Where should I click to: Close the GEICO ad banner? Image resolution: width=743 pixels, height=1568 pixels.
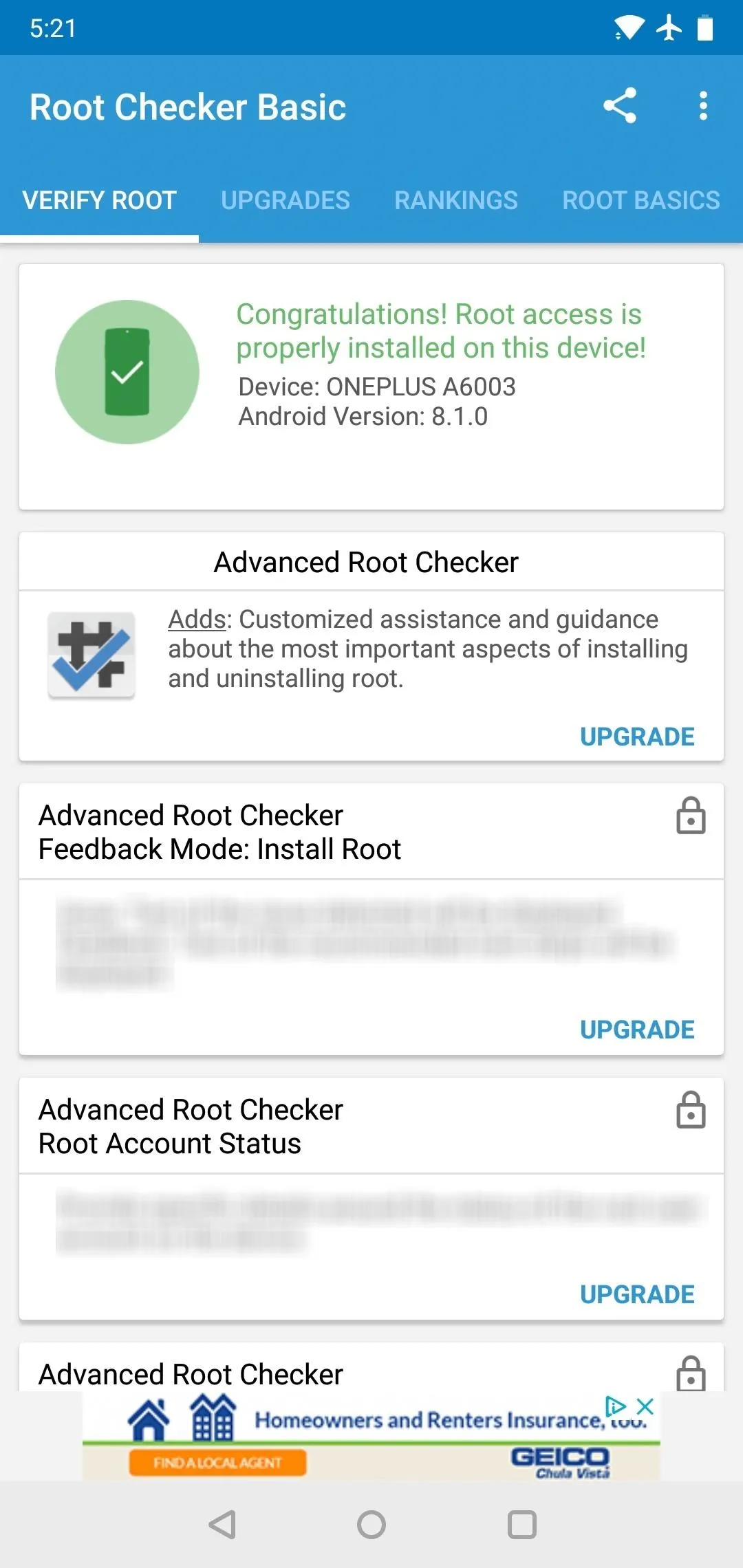click(x=645, y=1406)
